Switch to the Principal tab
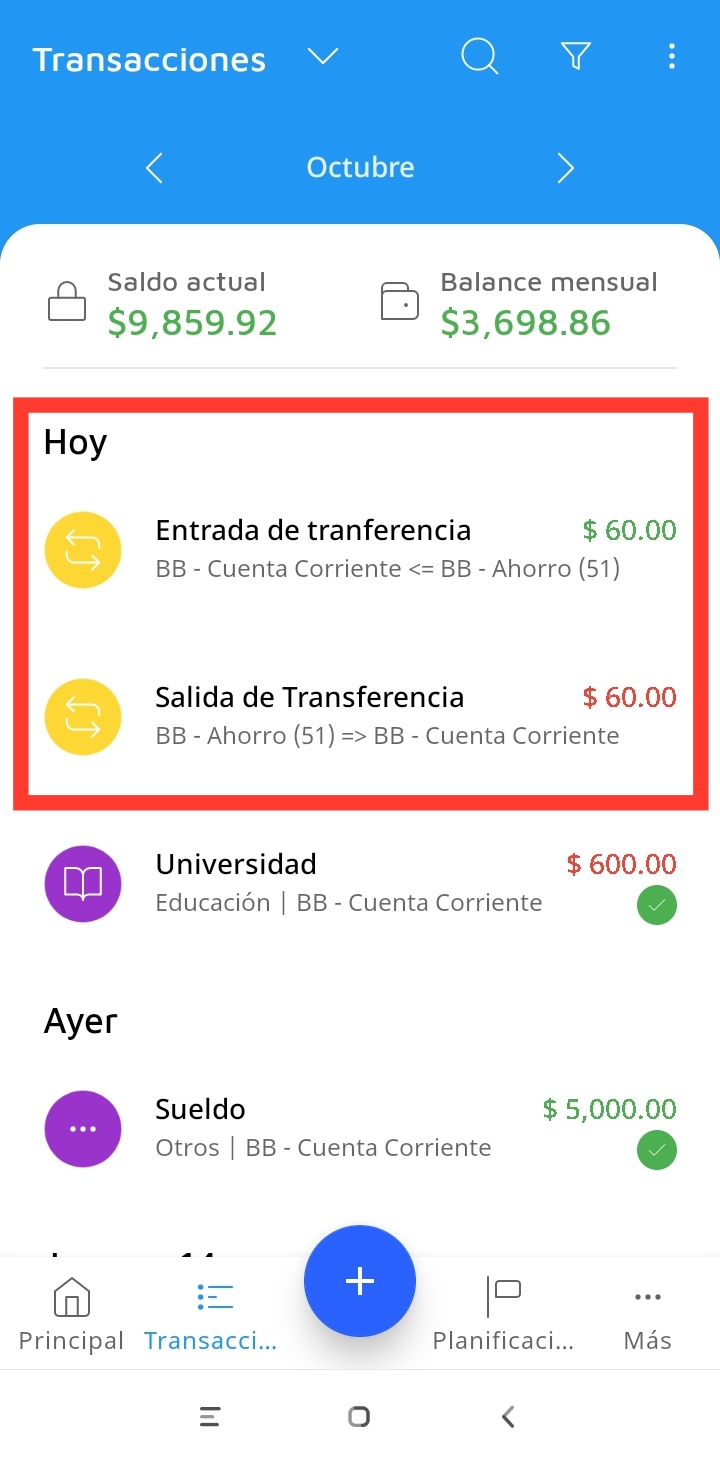Image resolution: width=720 pixels, height=1465 pixels. [71, 1314]
